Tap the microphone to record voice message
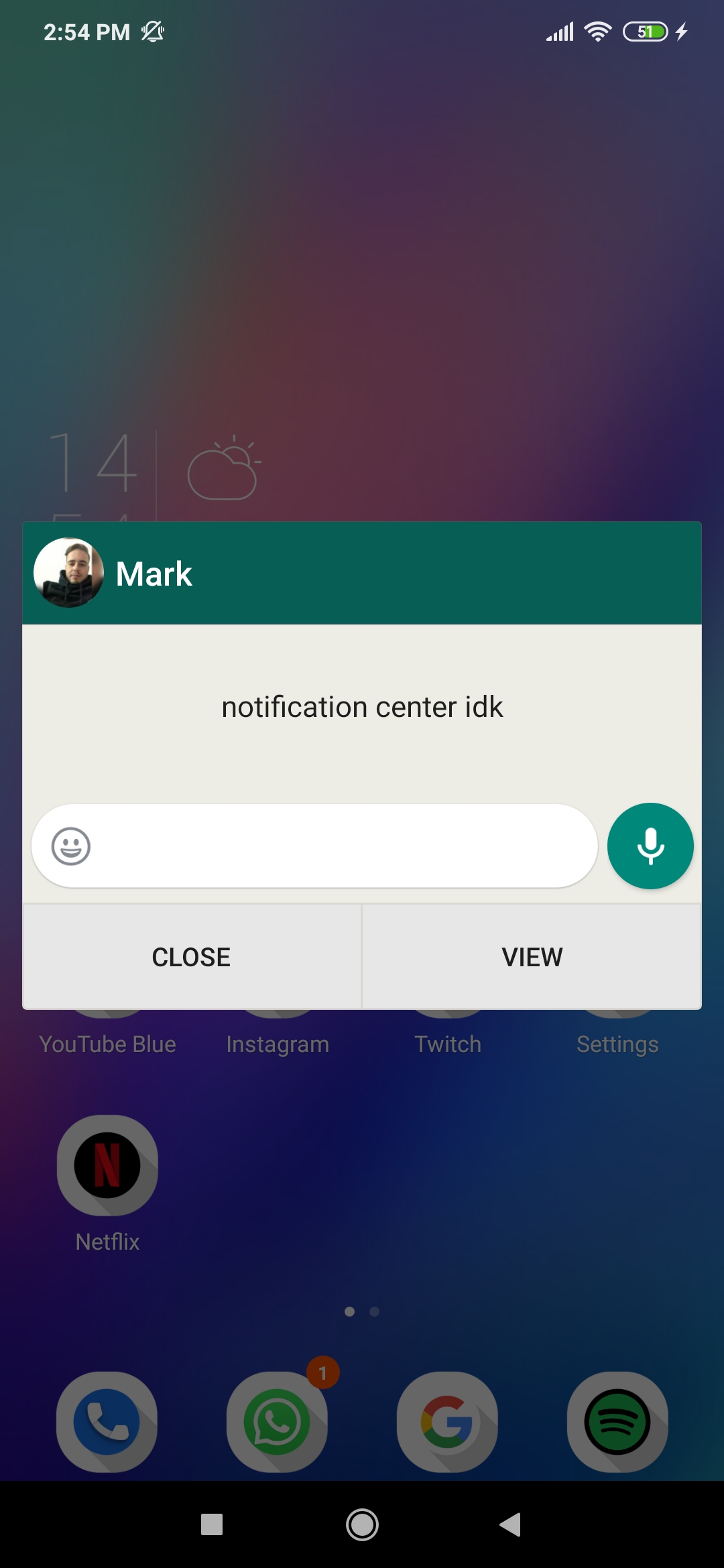724x1568 pixels. click(650, 846)
